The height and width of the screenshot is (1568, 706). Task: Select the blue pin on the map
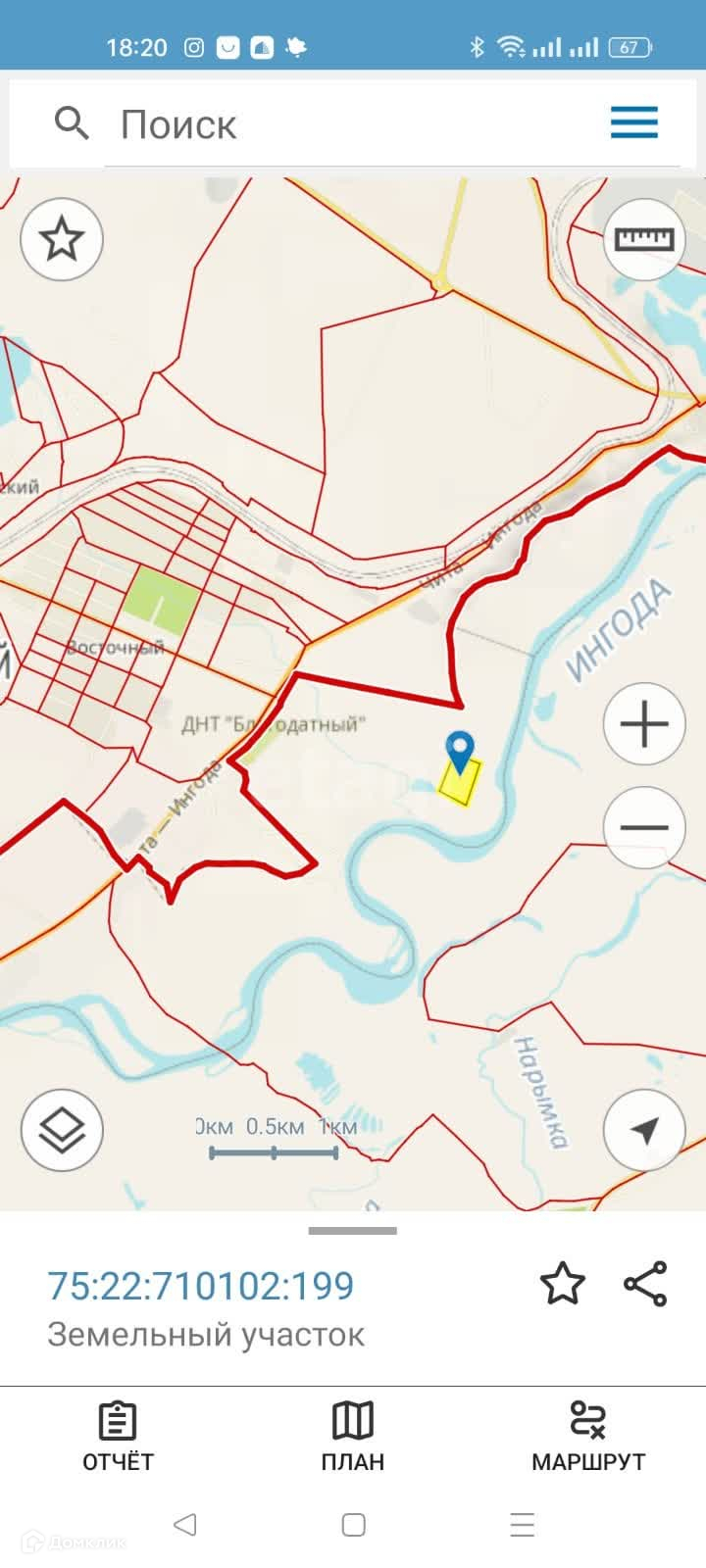click(459, 751)
